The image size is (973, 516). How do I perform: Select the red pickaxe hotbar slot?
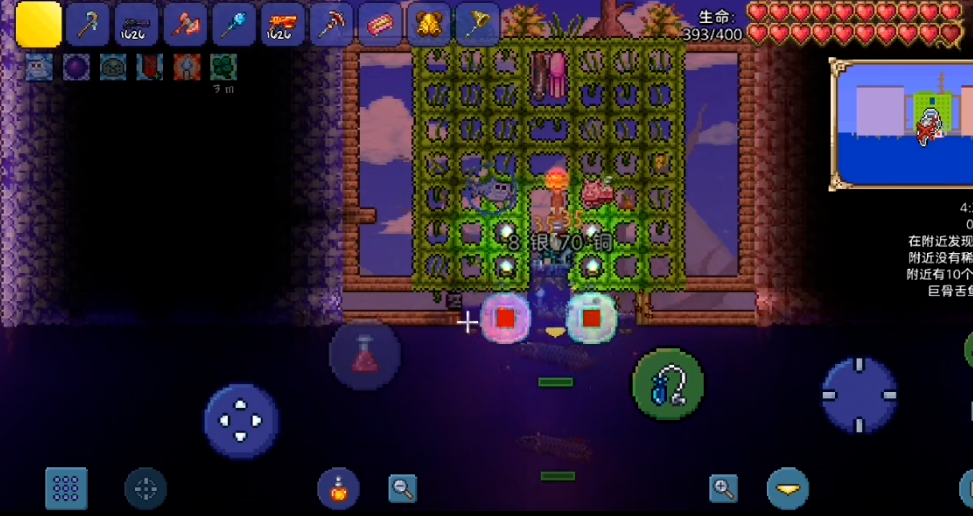(331, 24)
